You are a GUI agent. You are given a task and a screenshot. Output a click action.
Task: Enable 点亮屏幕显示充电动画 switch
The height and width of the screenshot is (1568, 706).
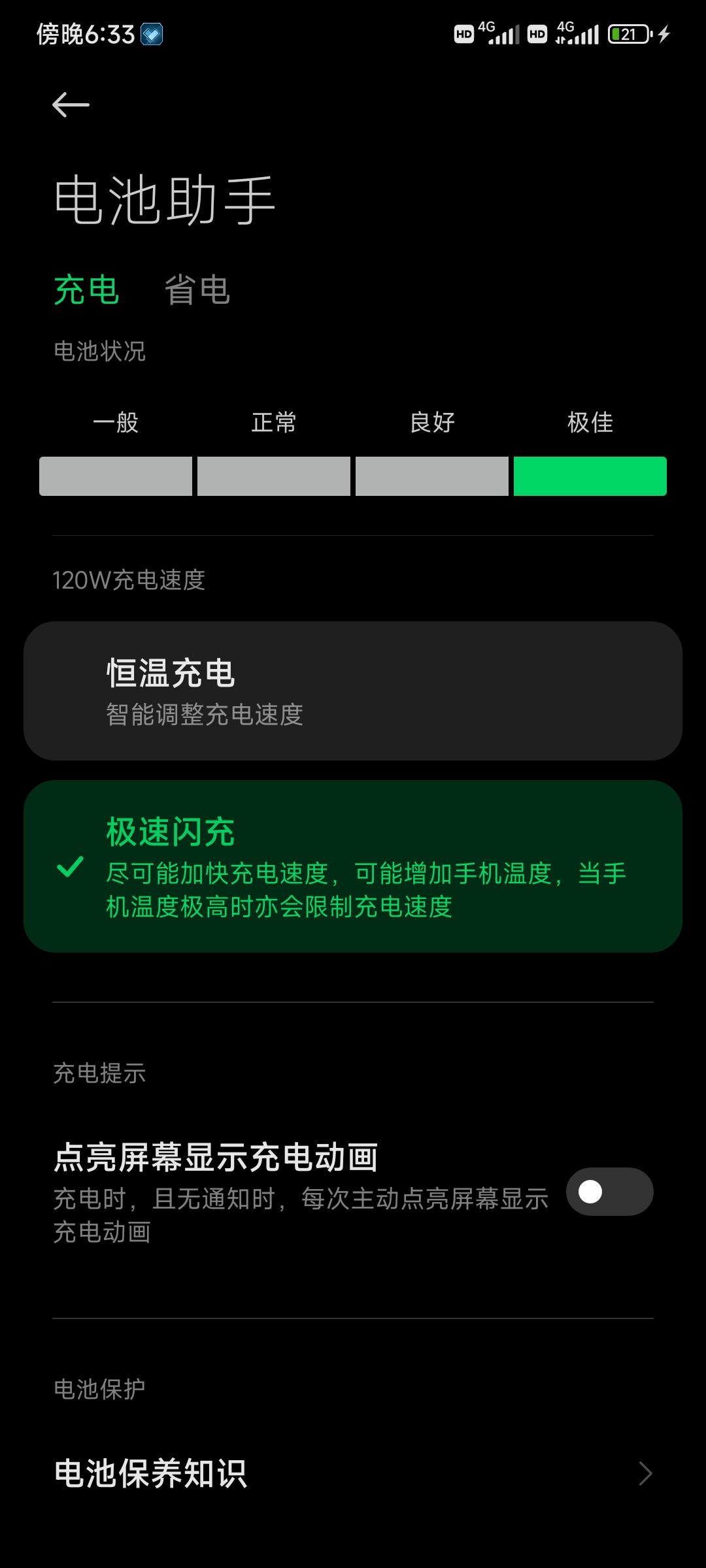609,1192
